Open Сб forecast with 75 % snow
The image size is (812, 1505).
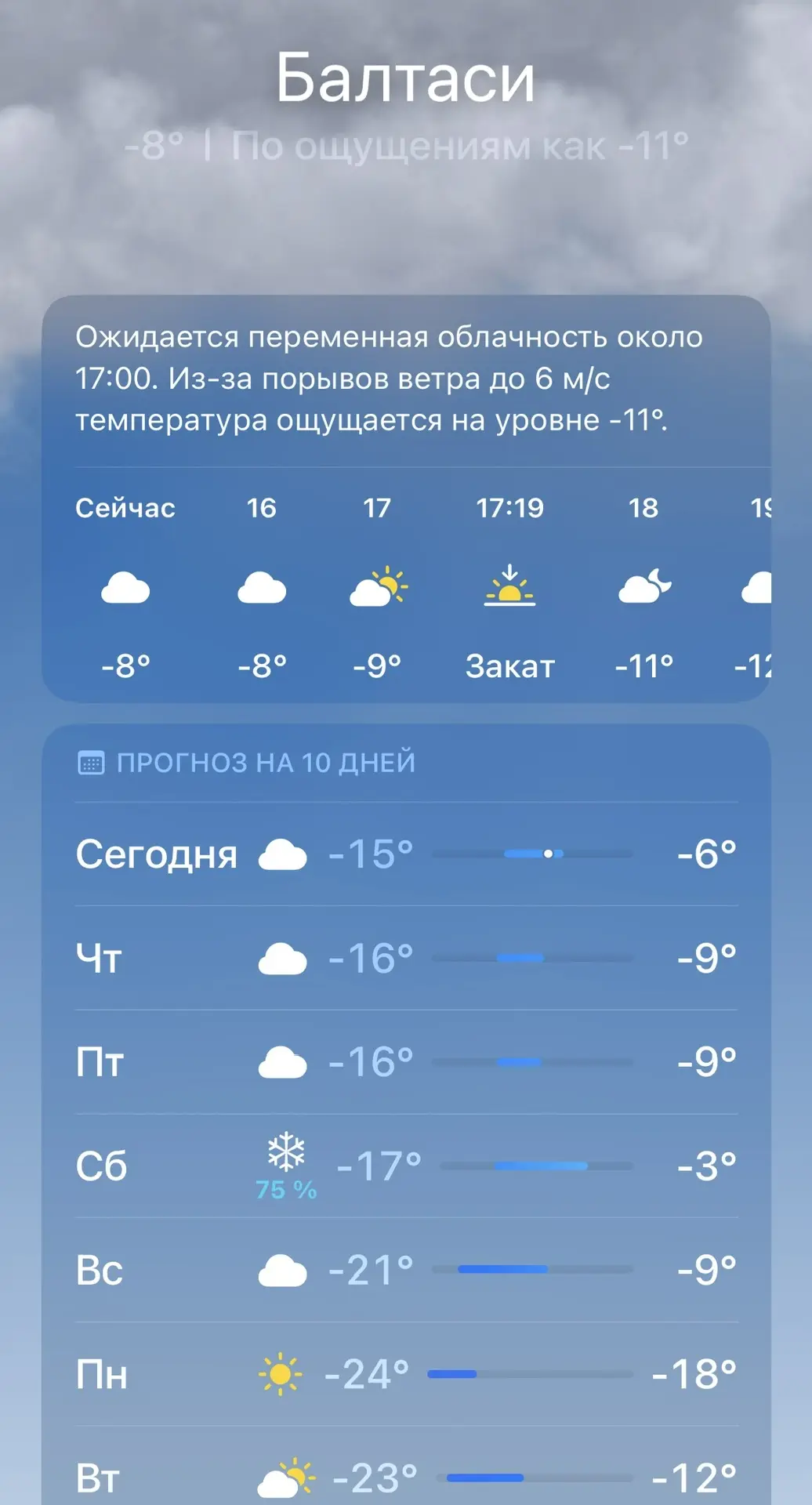406,1166
